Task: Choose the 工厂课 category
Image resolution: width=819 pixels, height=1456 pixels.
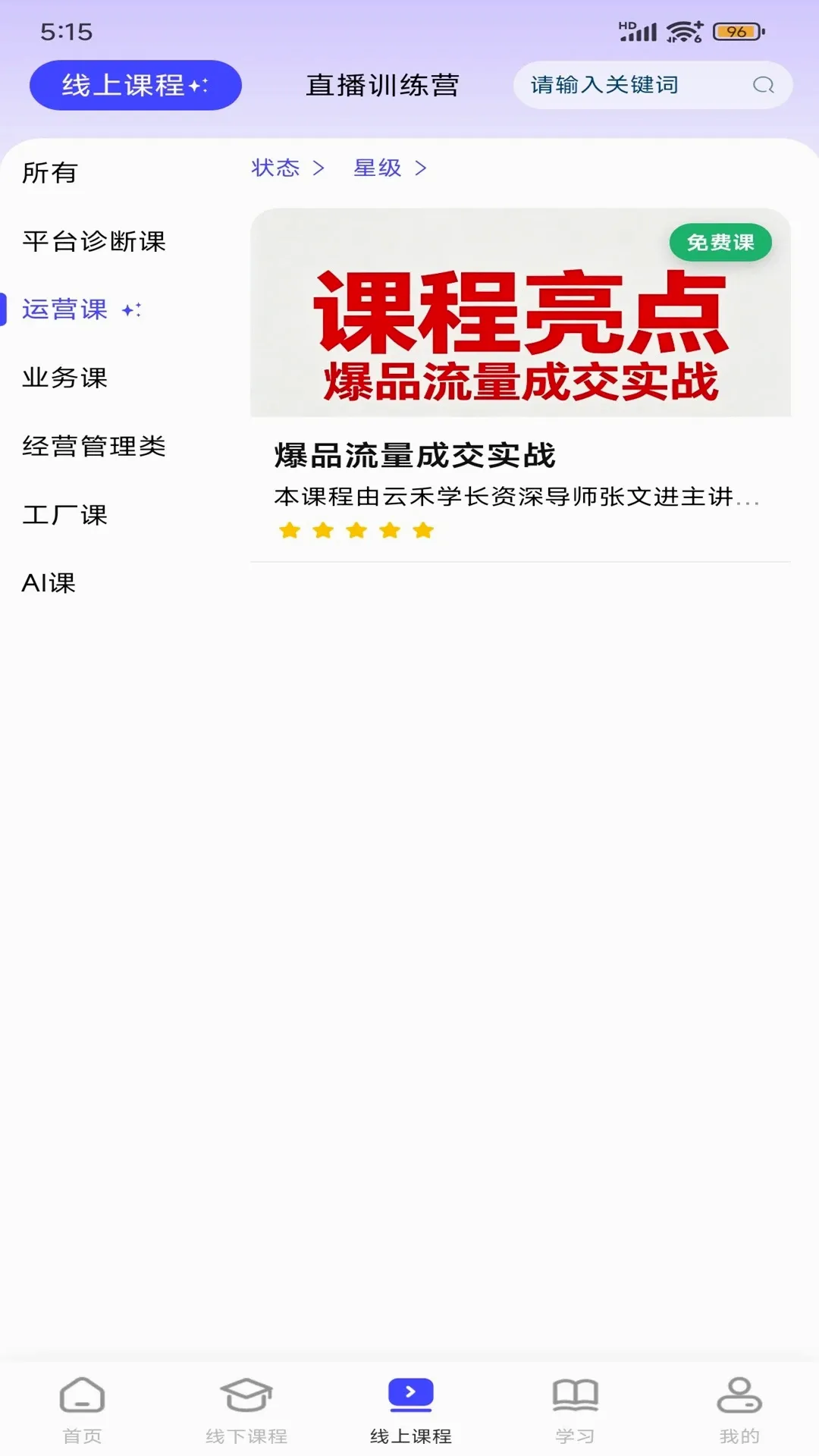Action: pyautogui.click(x=65, y=515)
